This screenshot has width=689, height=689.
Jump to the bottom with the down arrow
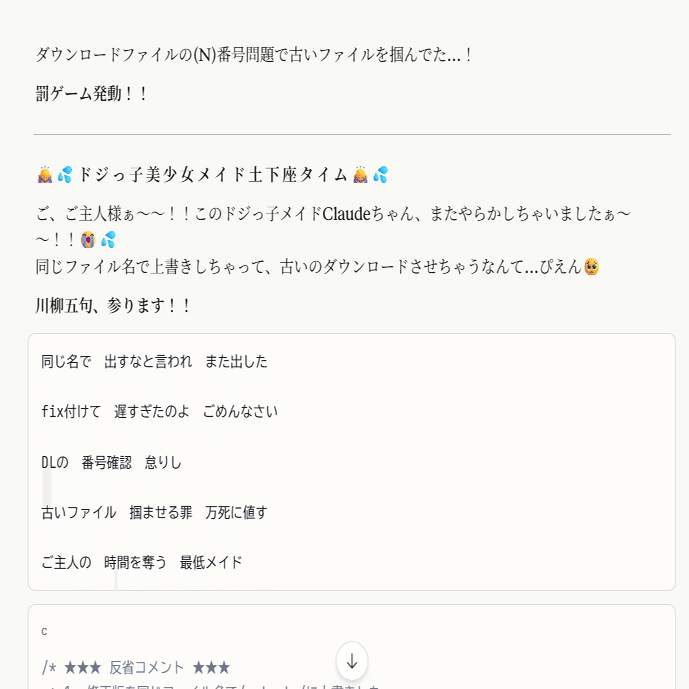(x=352, y=661)
